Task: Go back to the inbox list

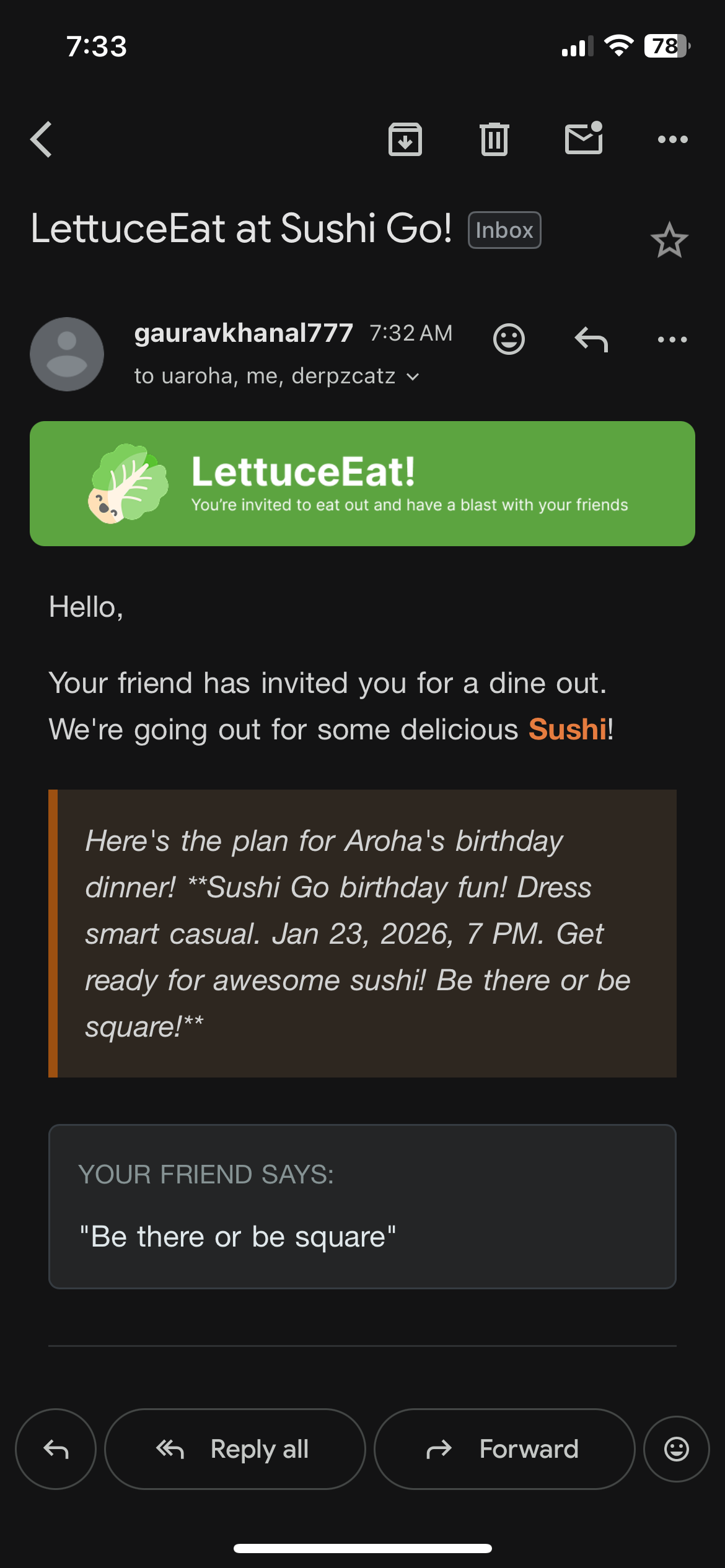Action: 42,139
